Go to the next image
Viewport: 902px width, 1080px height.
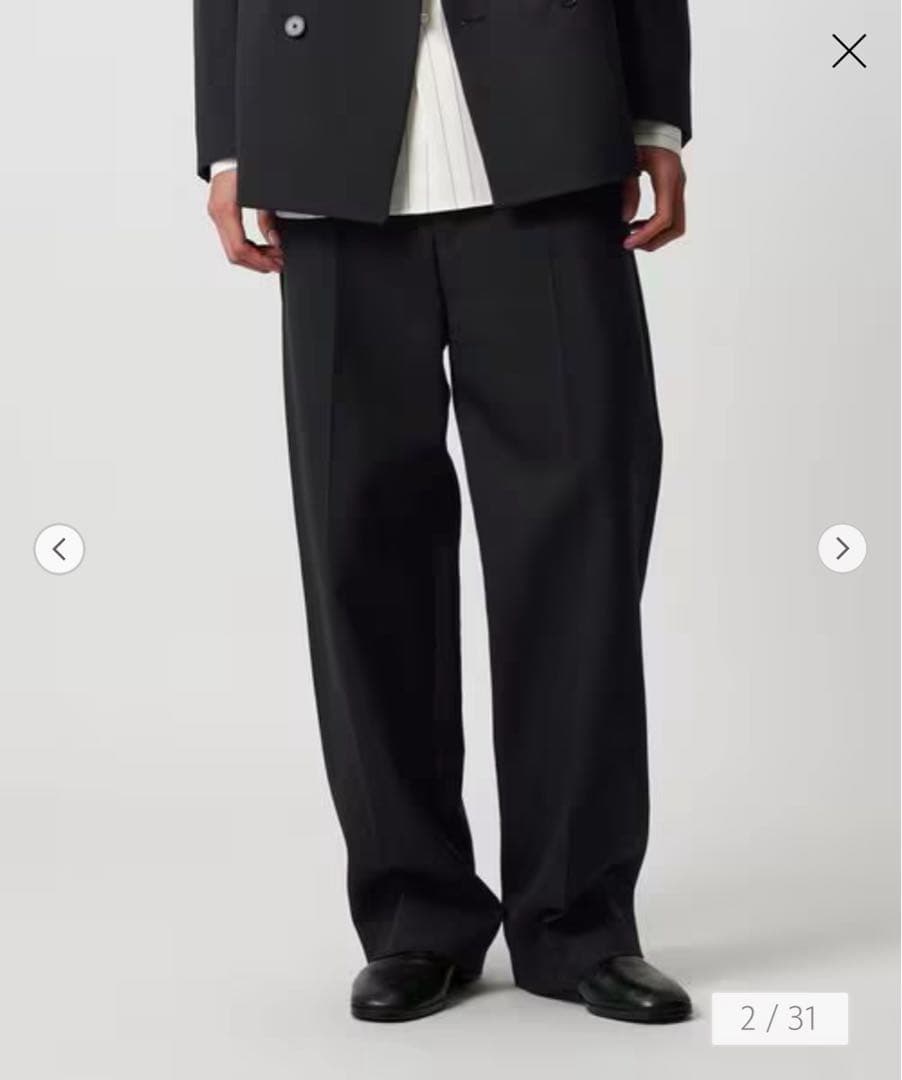(x=842, y=549)
